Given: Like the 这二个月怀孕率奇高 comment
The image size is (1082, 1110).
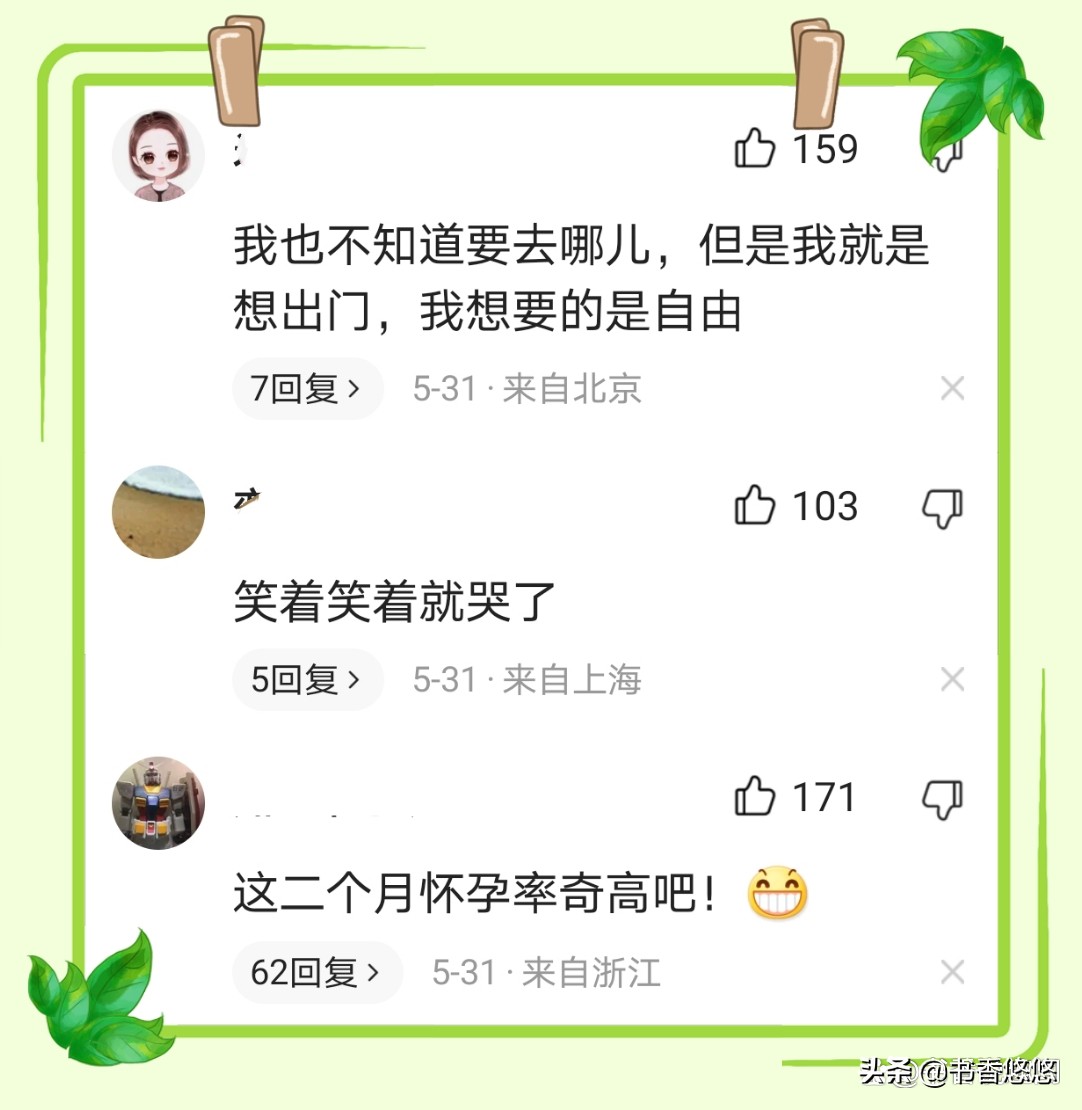Looking at the screenshot, I should [x=757, y=797].
